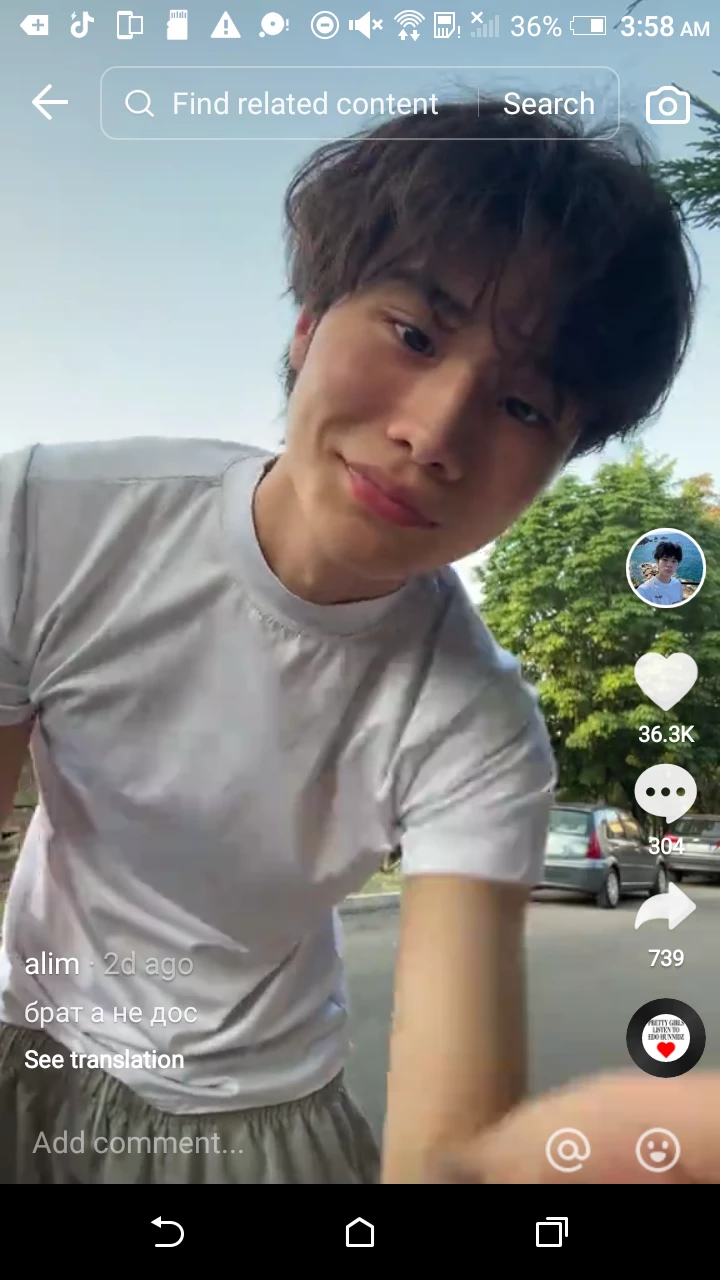The height and width of the screenshot is (1280, 720).
Task: Open alim's profile from the username
Action: point(52,964)
